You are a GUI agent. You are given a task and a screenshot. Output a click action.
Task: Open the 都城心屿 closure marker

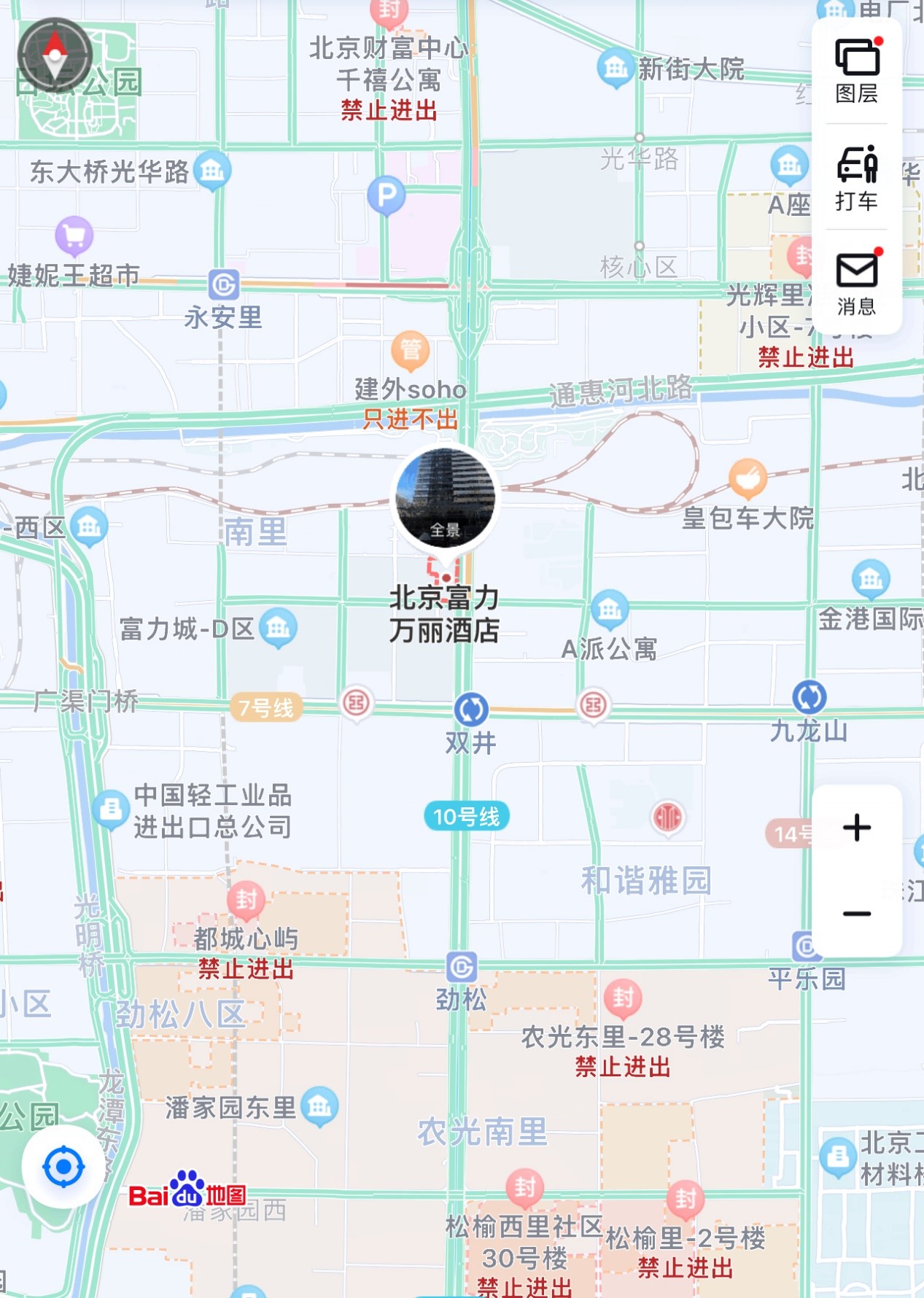point(246,899)
